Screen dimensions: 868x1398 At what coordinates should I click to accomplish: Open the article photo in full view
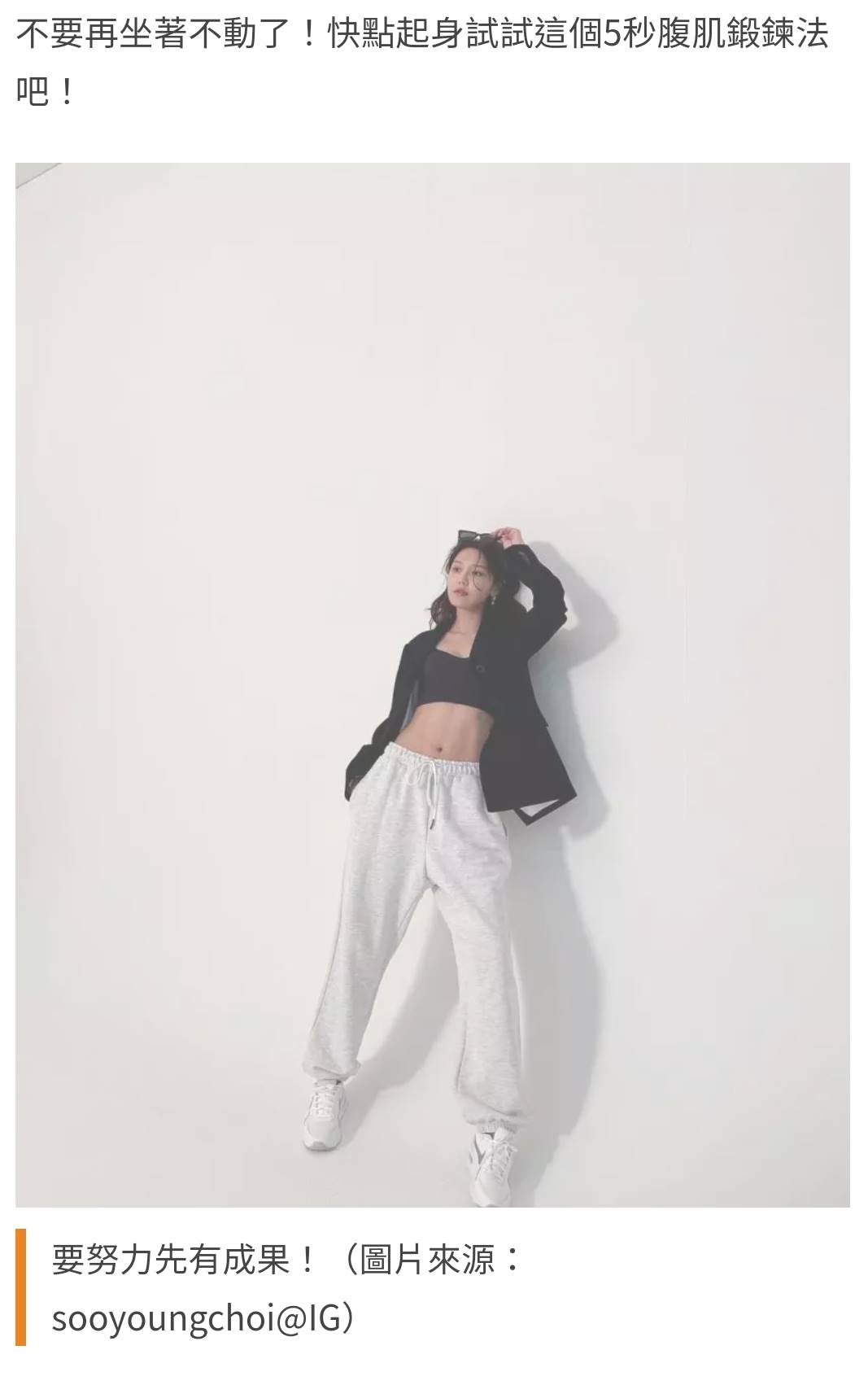point(432,684)
